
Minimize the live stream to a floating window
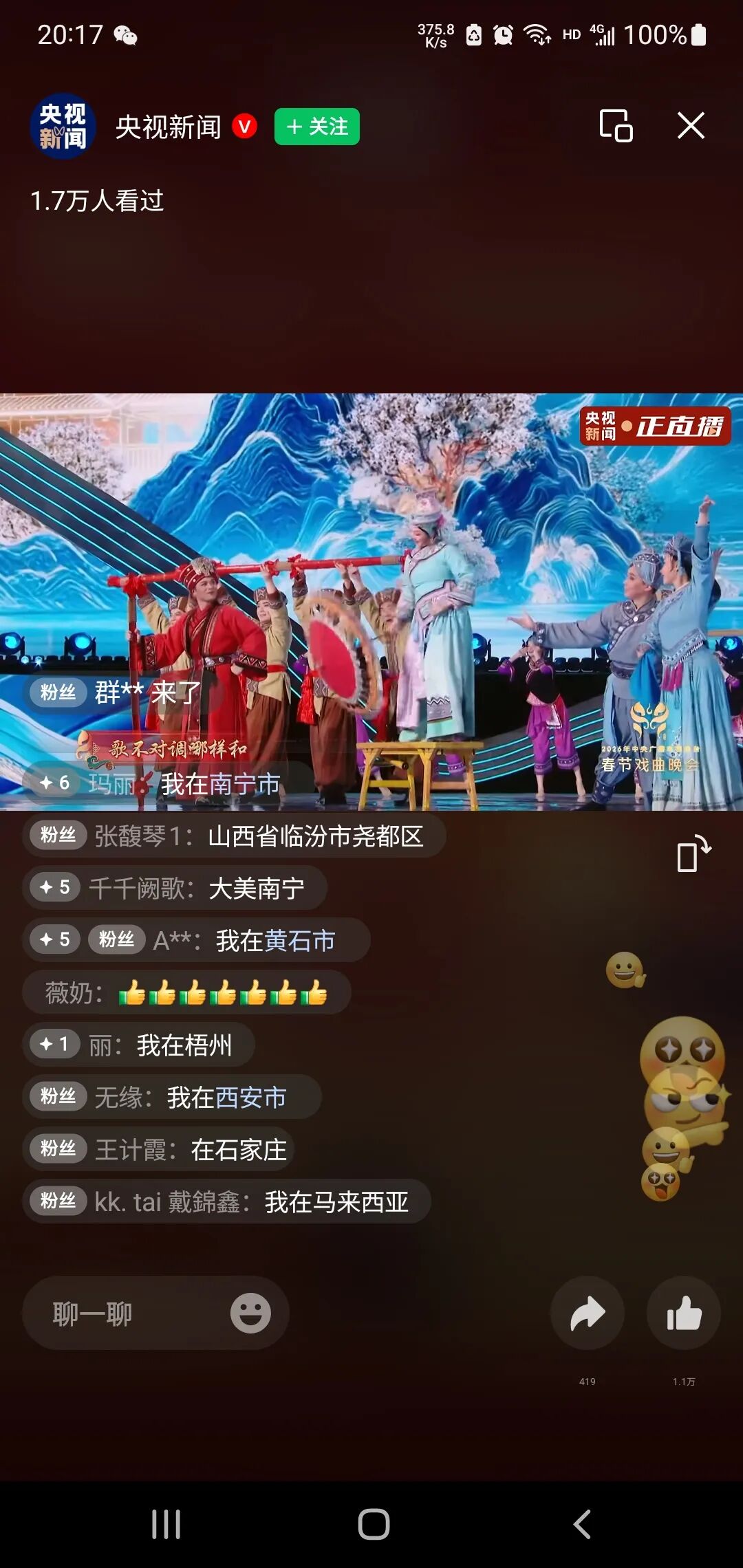coord(616,126)
